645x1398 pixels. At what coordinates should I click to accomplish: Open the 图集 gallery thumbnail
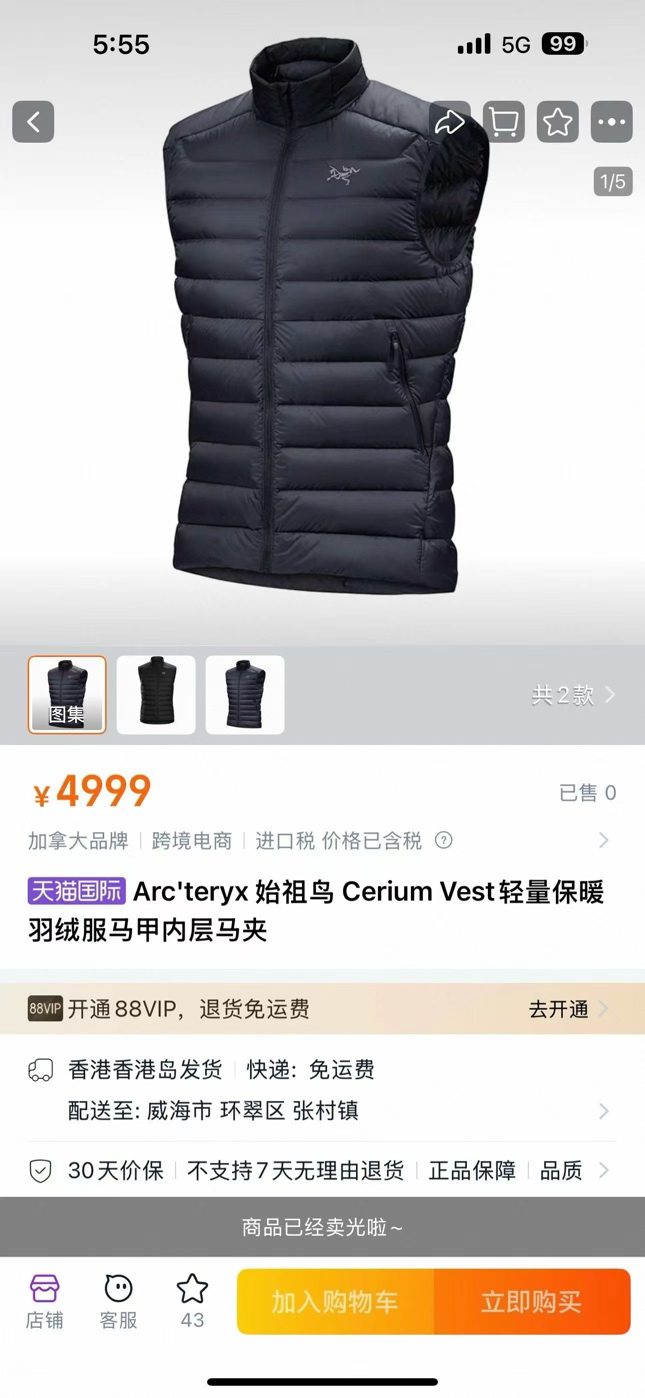click(67, 695)
